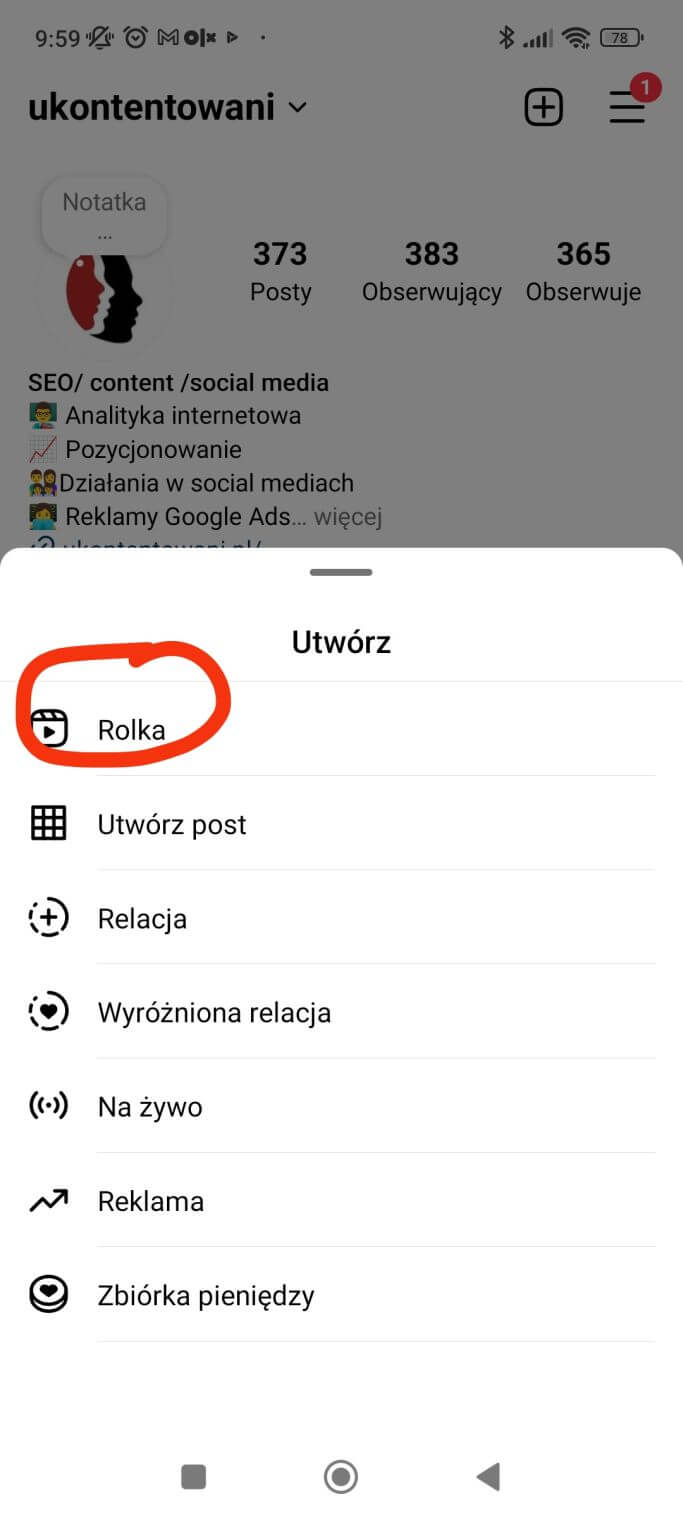The width and height of the screenshot is (683, 1518).
Task: Select Wyróżniona relacja option
Action: click(213, 1012)
